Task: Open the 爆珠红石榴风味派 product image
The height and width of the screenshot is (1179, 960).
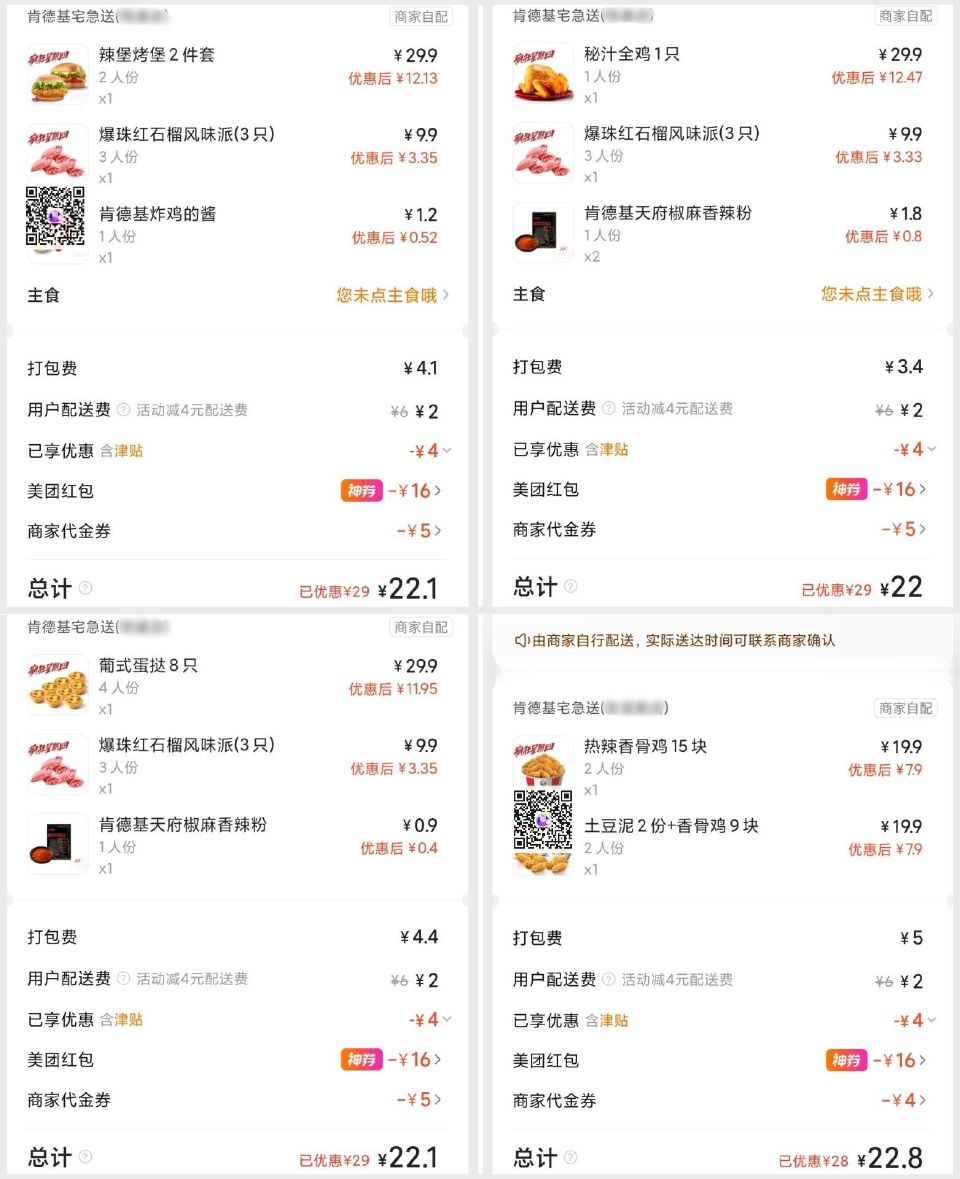Action: pos(57,152)
